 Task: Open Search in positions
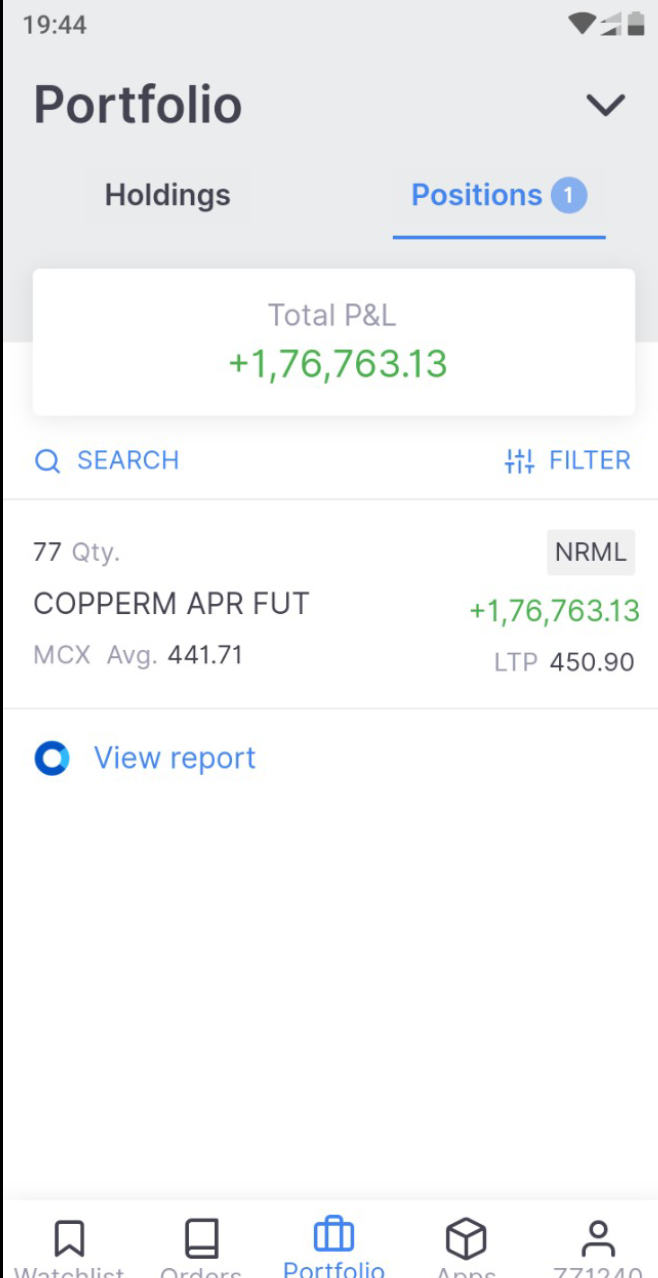[x=107, y=460]
